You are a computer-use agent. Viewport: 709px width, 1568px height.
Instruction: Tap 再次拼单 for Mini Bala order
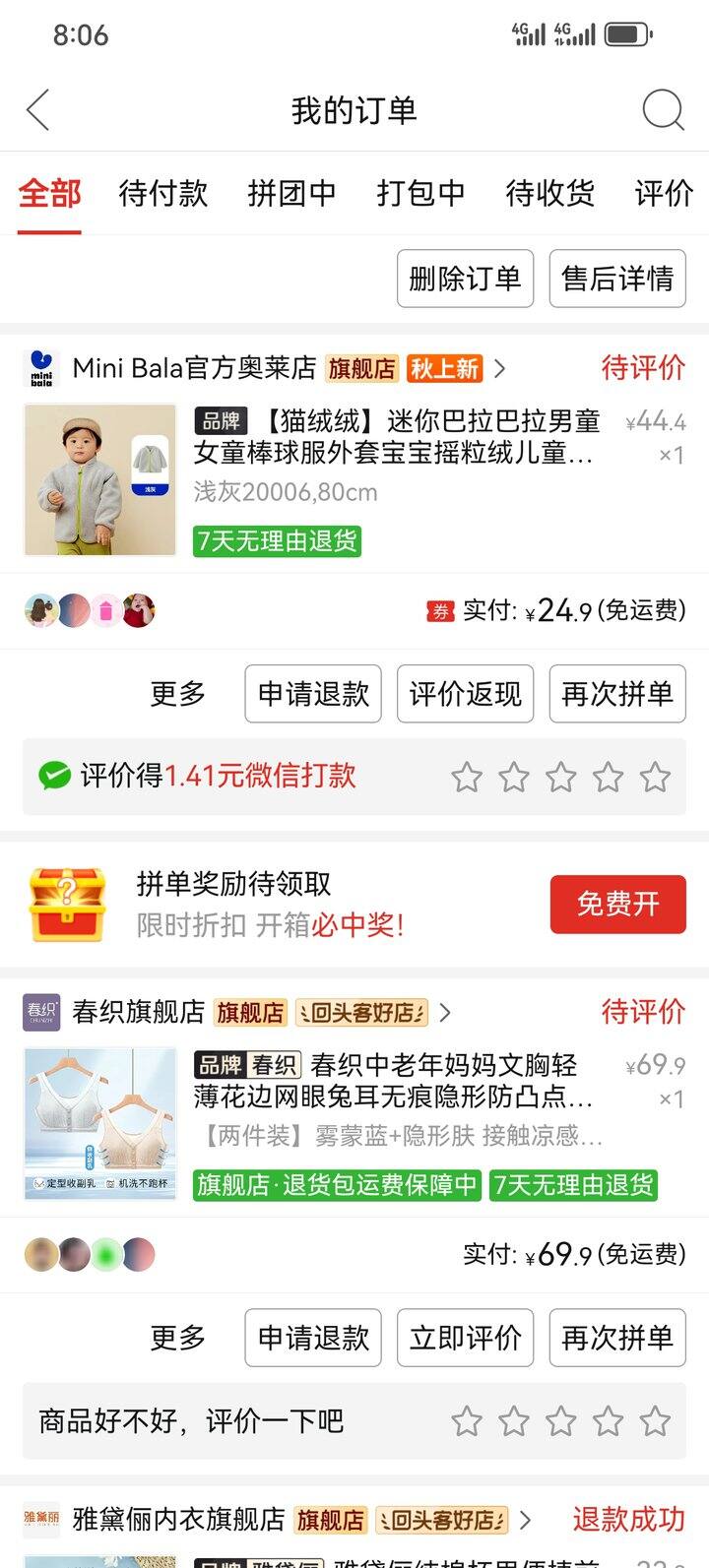617,694
